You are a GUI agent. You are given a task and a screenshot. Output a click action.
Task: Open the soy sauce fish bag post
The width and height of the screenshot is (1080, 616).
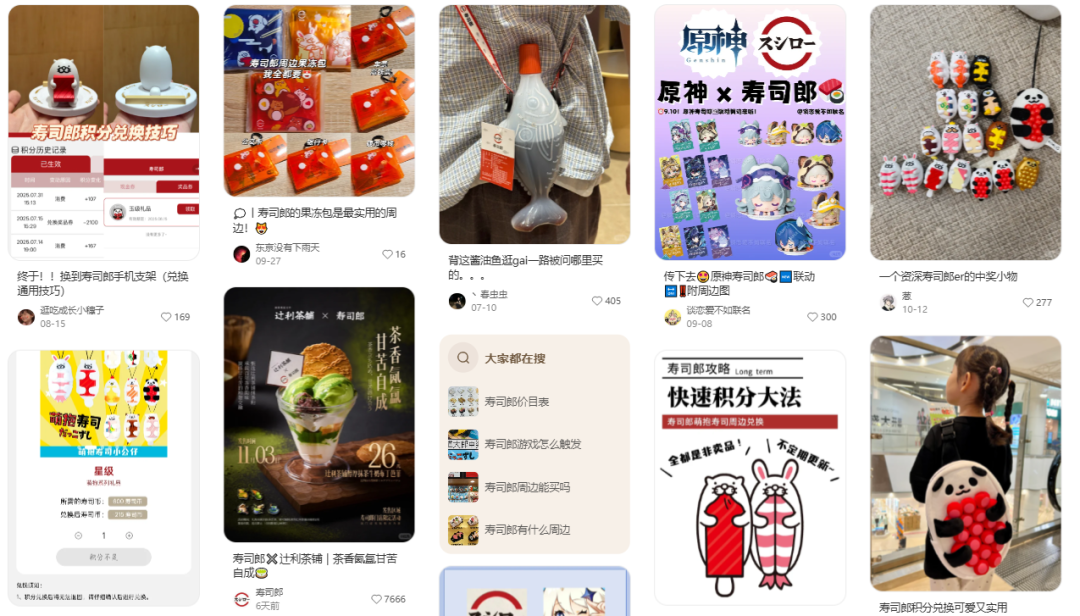[534, 124]
